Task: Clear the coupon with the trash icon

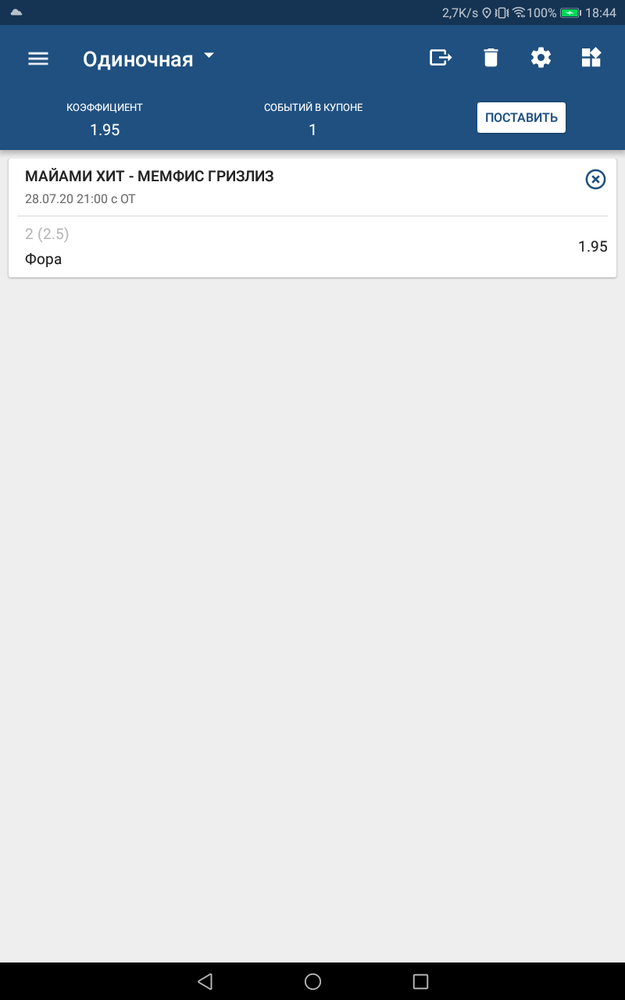Action: (x=490, y=58)
